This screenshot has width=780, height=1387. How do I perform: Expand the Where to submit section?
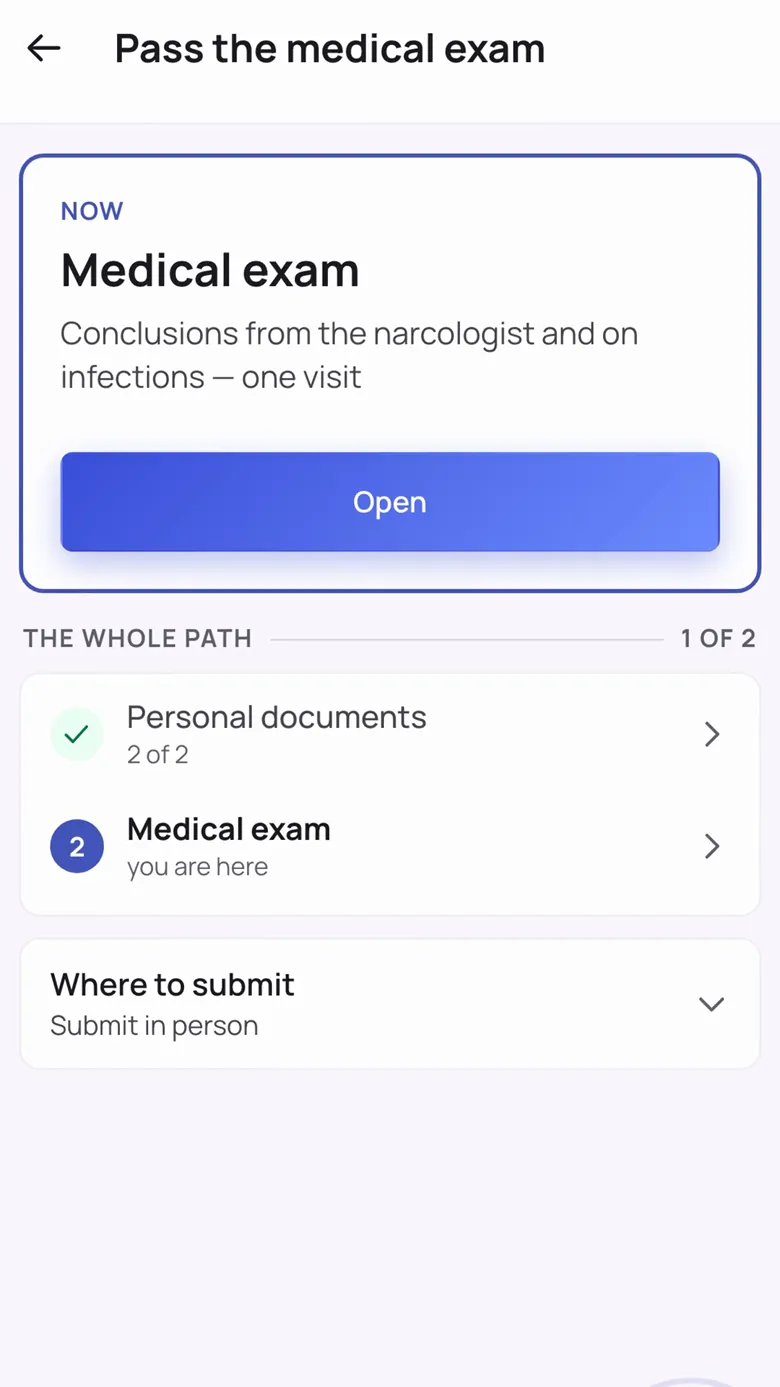coord(390,1004)
